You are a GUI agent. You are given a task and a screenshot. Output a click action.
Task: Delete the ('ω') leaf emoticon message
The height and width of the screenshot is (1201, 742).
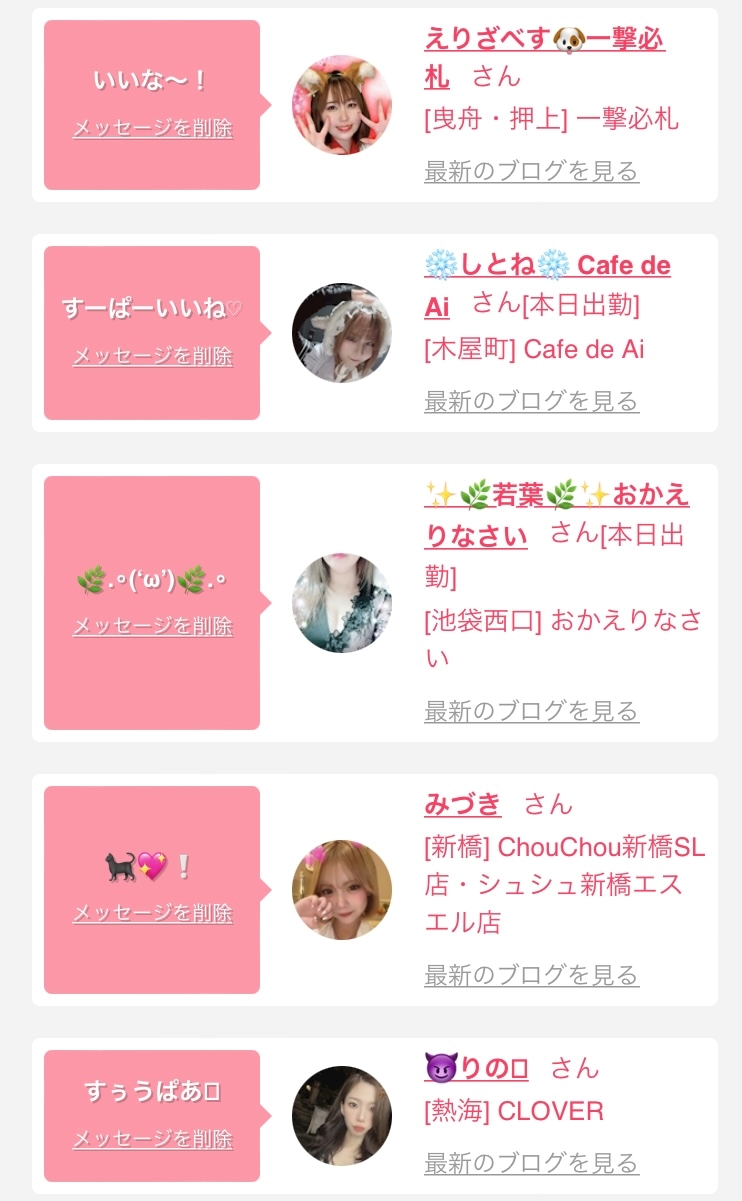click(x=152, y=626)
